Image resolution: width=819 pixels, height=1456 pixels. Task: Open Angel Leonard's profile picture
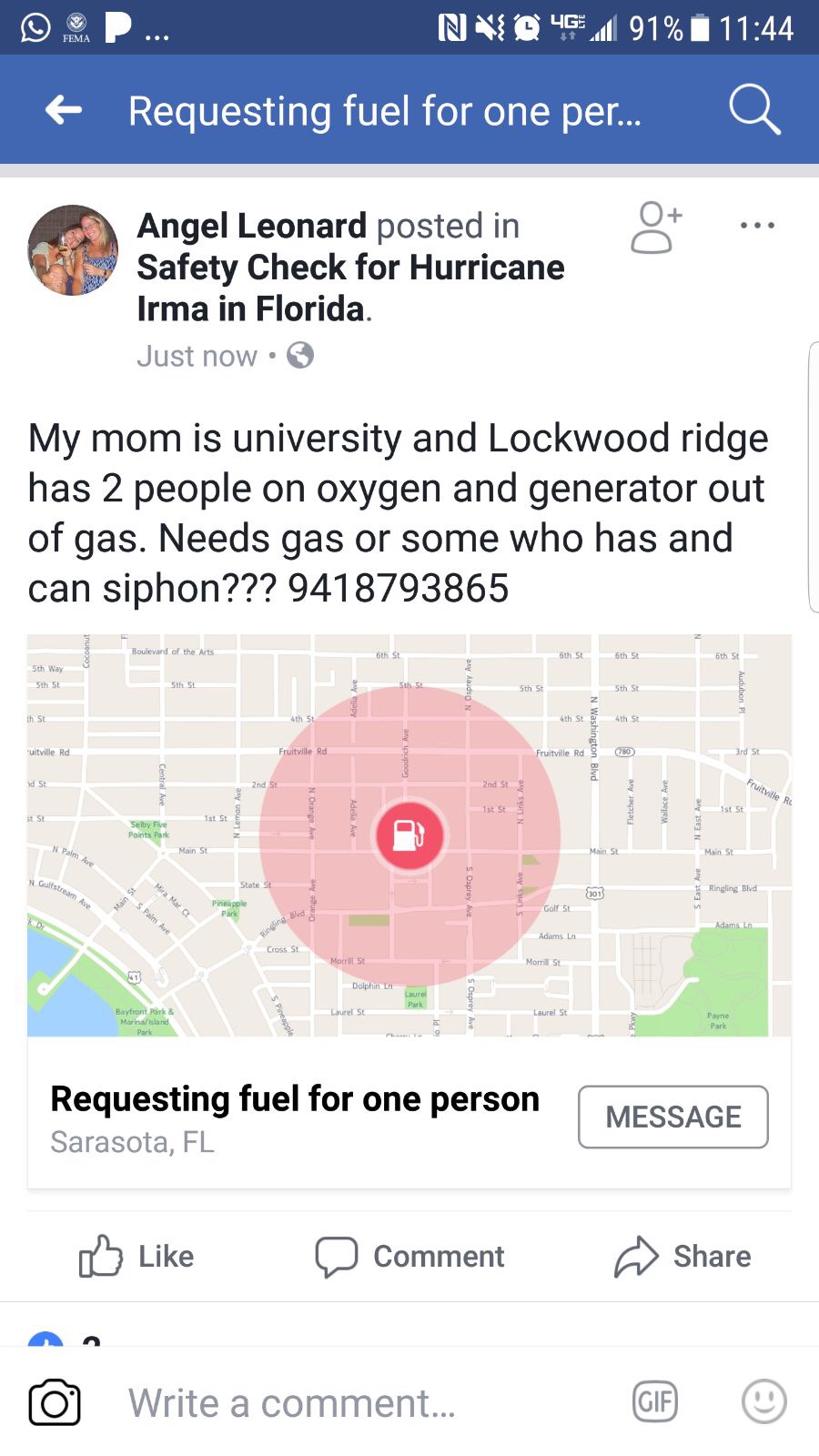pyautogui.click(x=73, y=250)
